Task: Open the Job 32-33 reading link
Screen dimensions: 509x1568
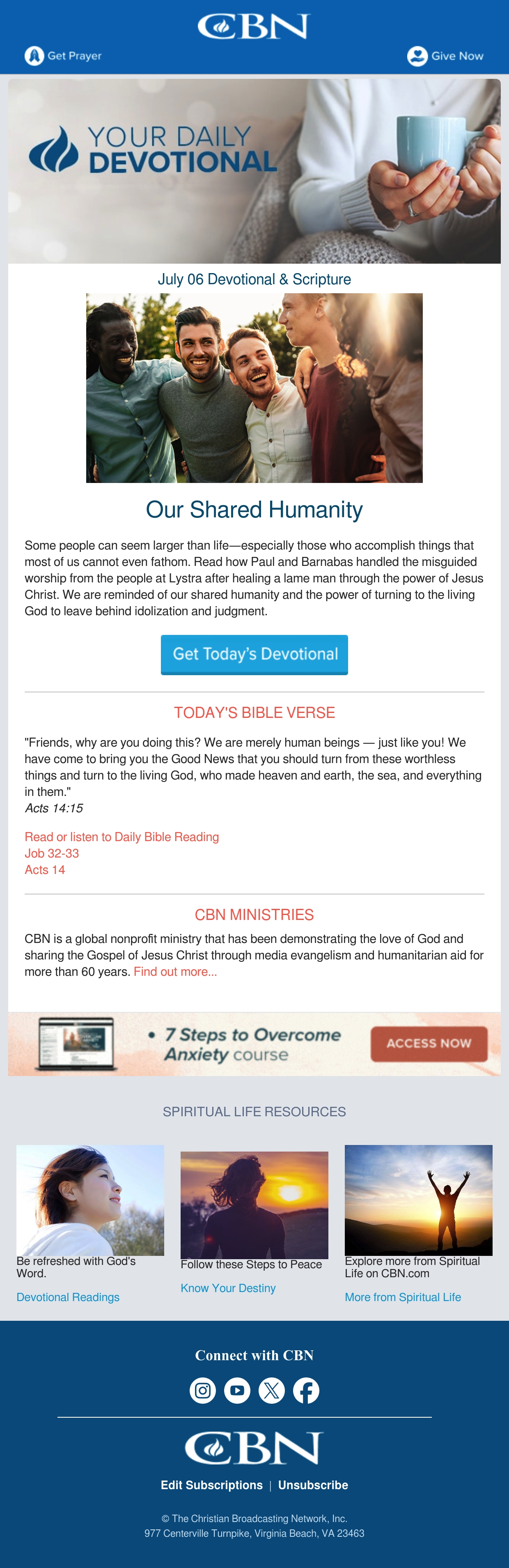Action: pos(52,853)
